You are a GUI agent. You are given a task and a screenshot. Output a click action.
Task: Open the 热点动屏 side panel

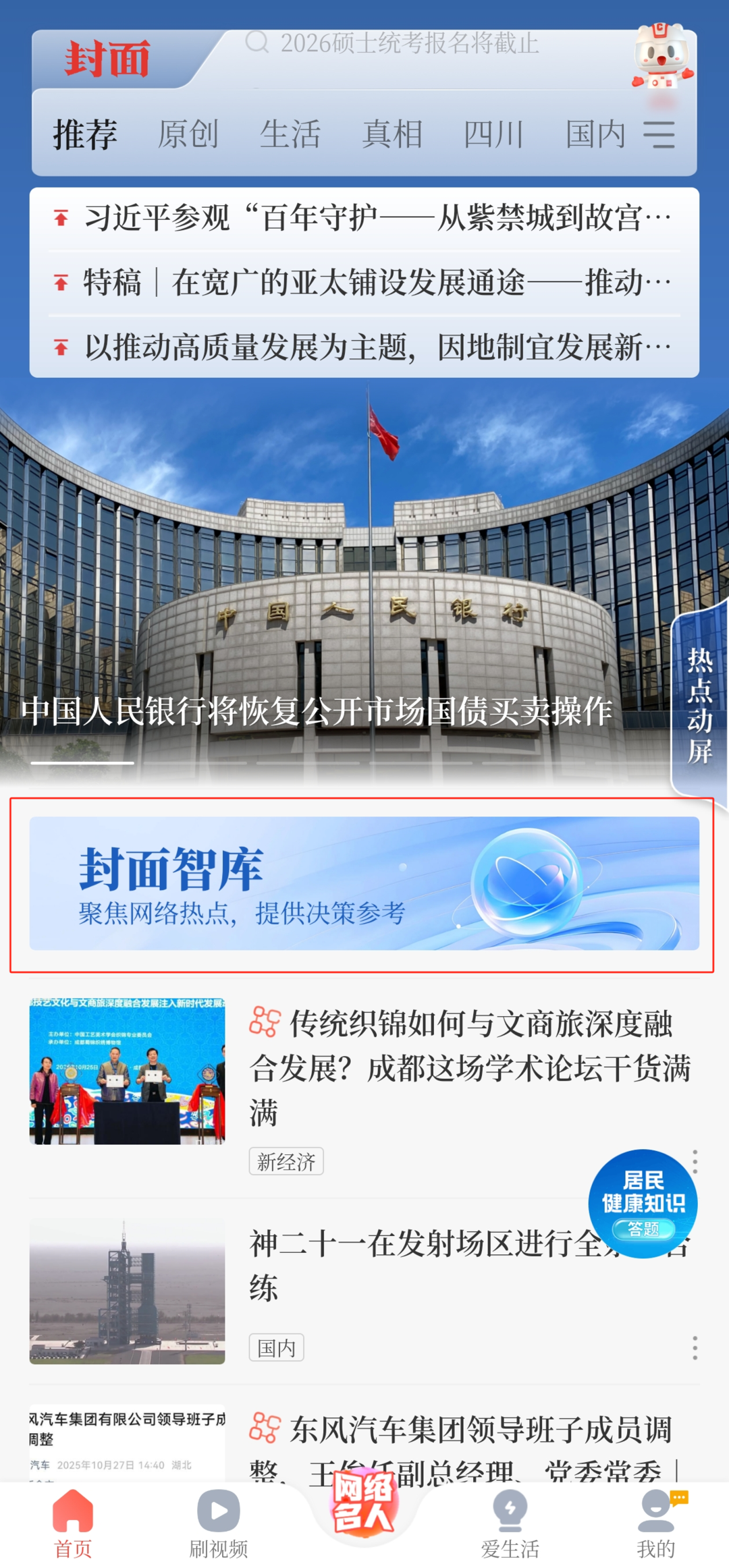(700, 705)
